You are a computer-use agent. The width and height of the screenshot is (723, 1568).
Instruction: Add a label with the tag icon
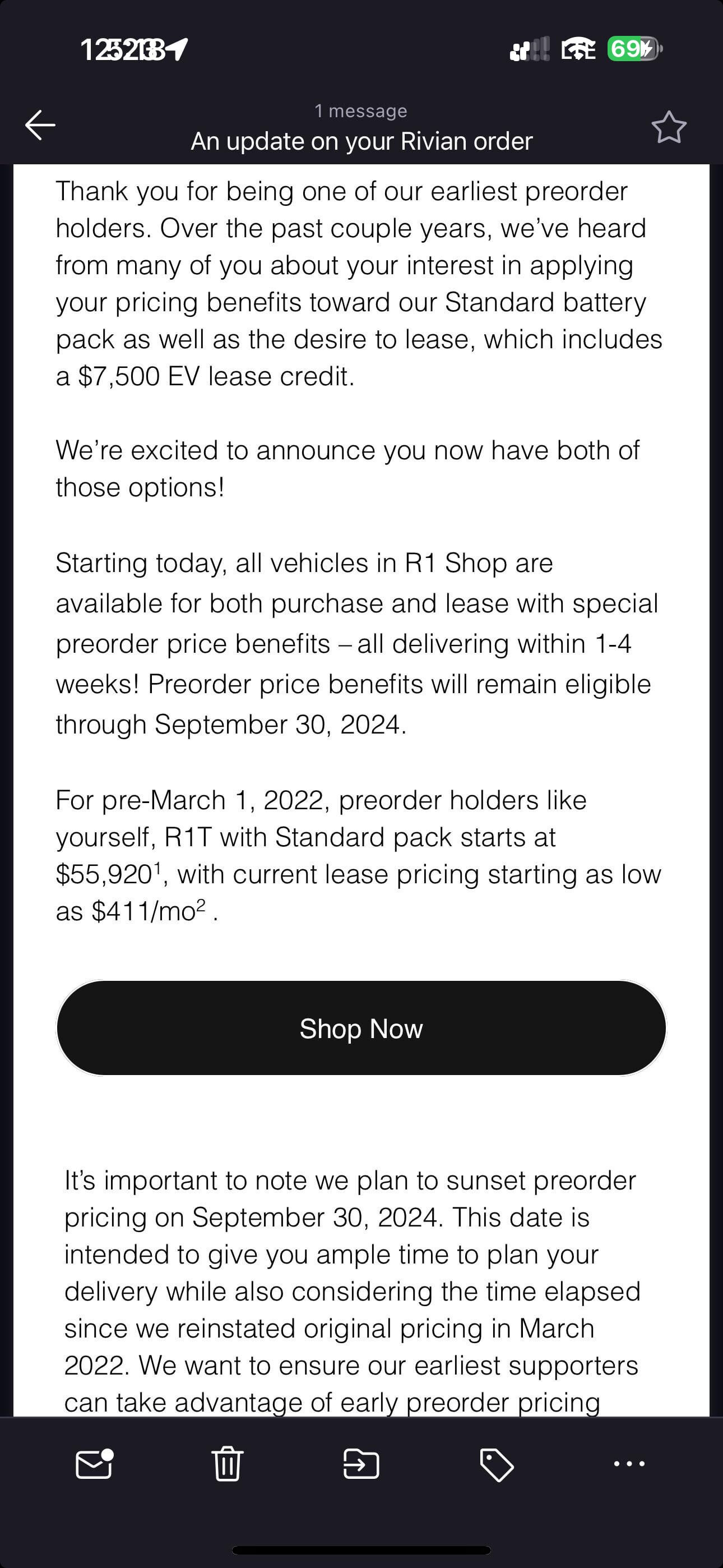(497, 1464)
